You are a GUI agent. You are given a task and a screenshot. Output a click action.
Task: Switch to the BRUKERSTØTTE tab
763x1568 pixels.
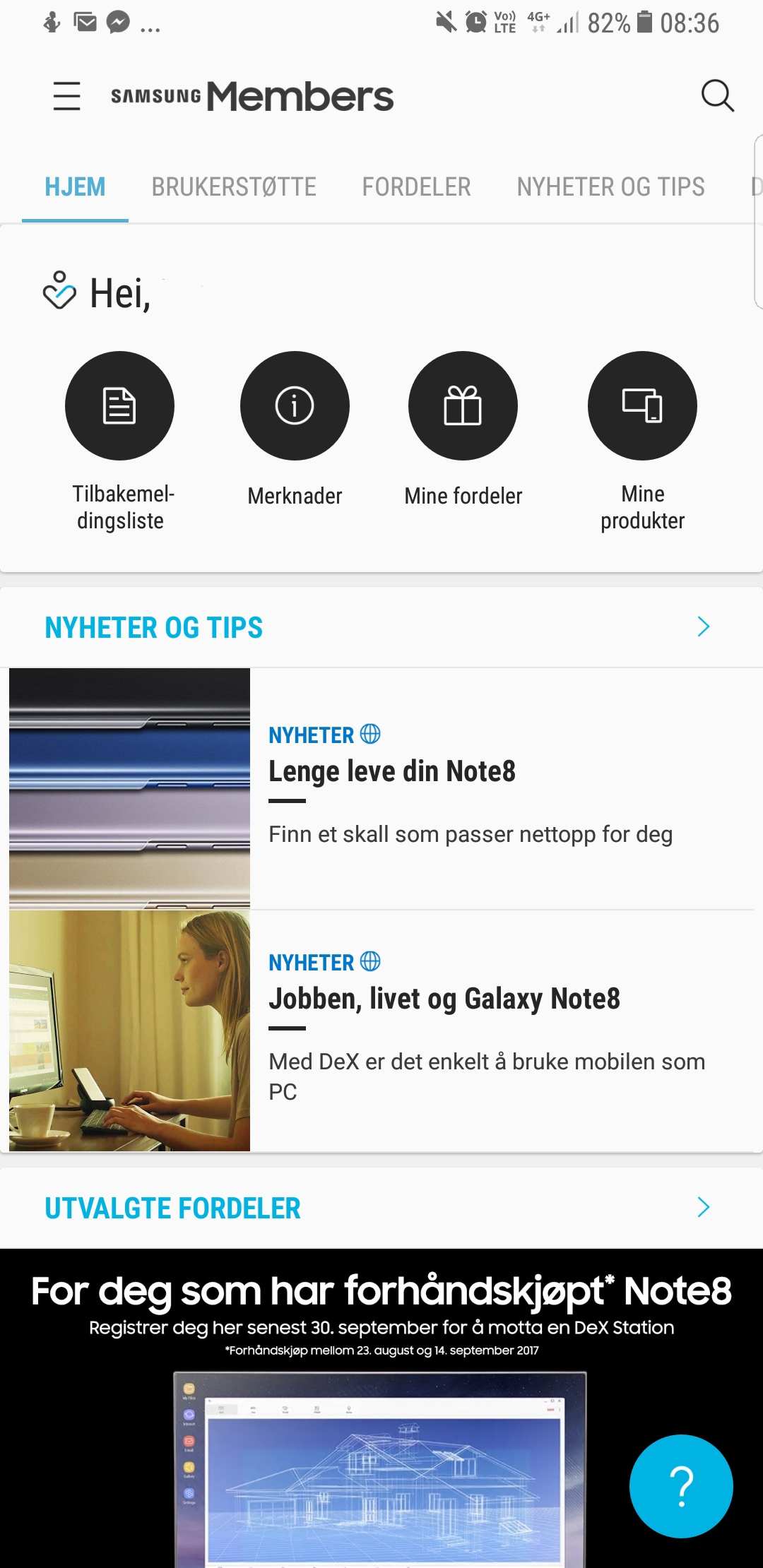[x=234, y=187]
